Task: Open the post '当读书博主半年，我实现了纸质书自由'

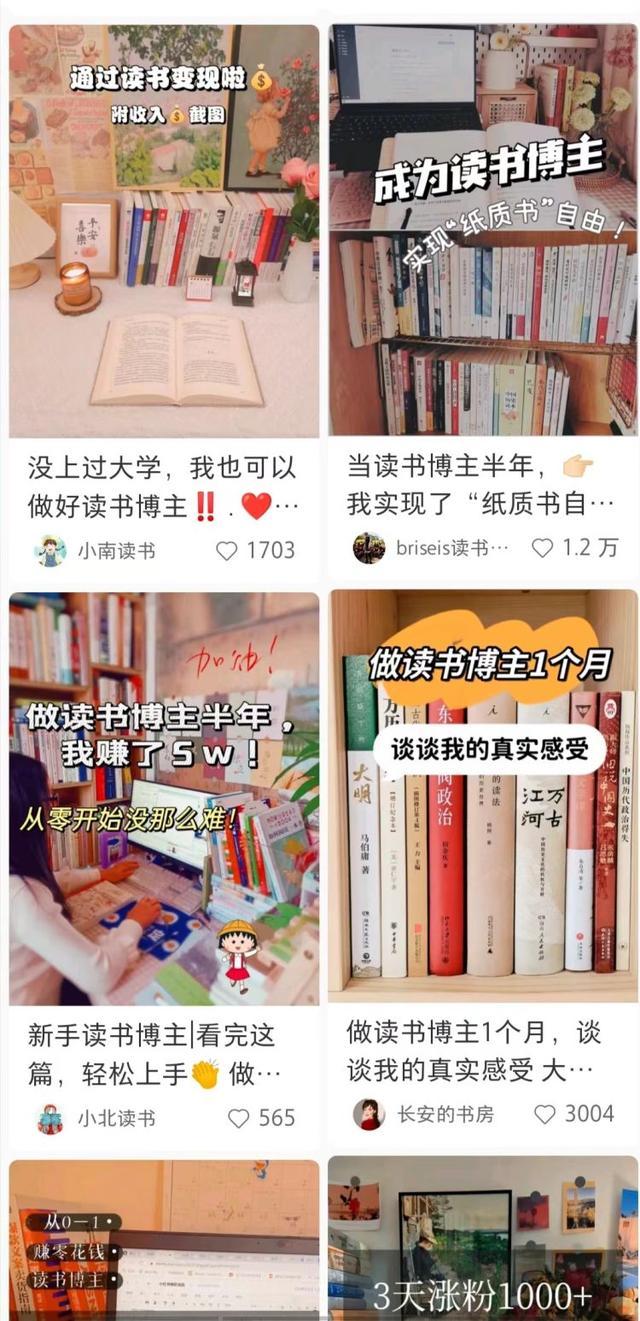Action: click(x=484, y=230)
